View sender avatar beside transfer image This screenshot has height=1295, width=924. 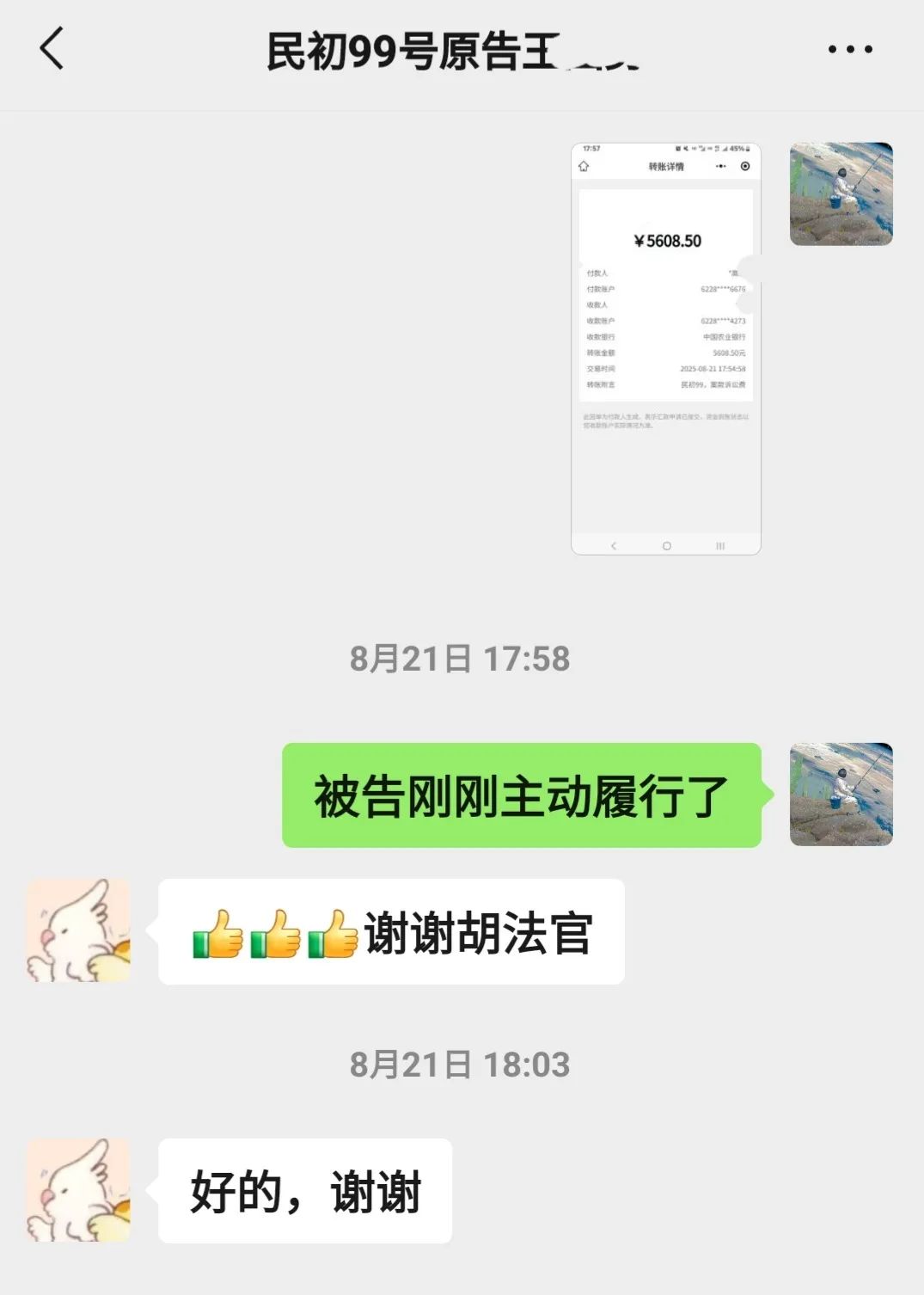[841, 194]
